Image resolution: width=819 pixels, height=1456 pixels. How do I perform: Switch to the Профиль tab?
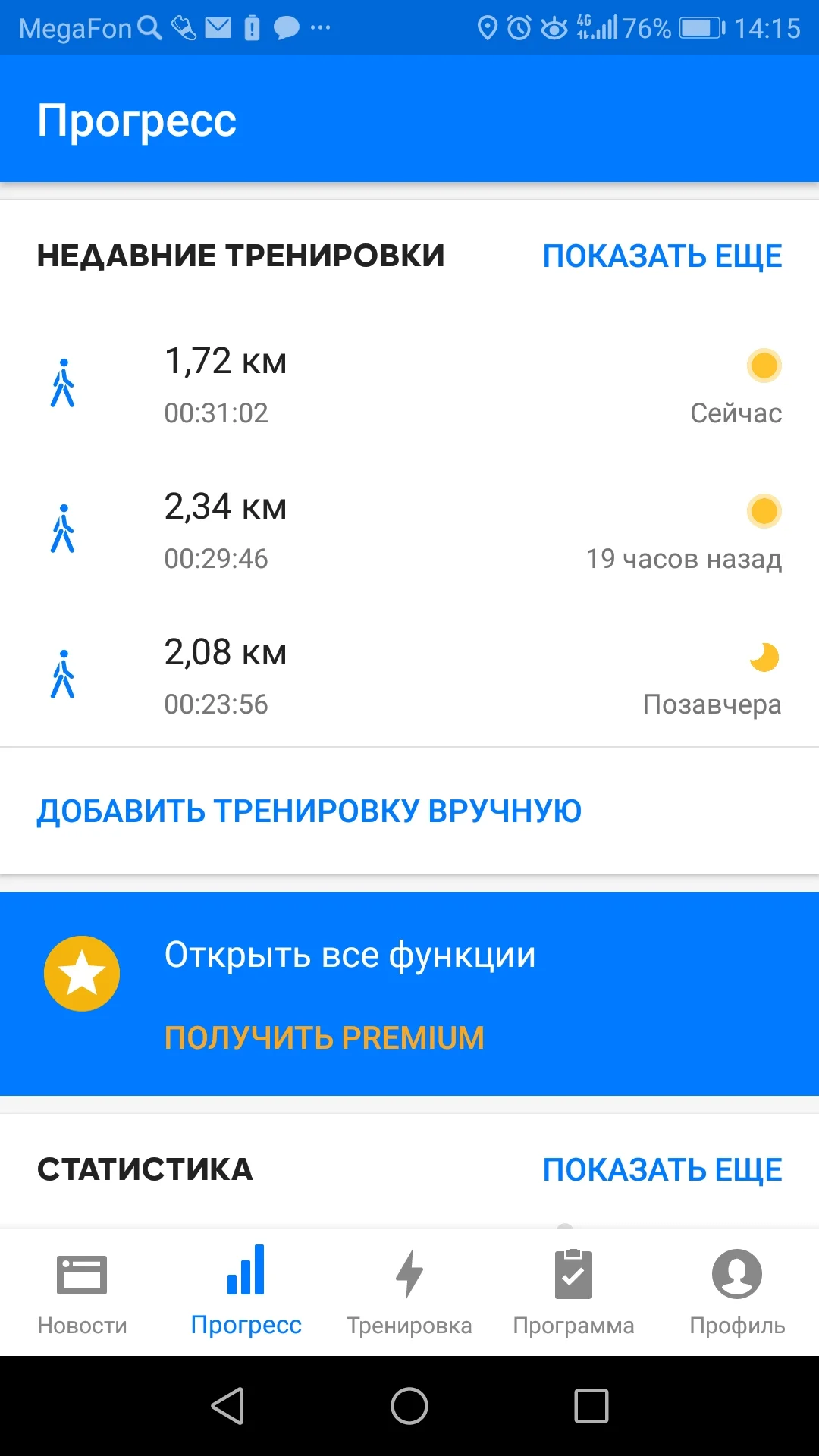737,1292
